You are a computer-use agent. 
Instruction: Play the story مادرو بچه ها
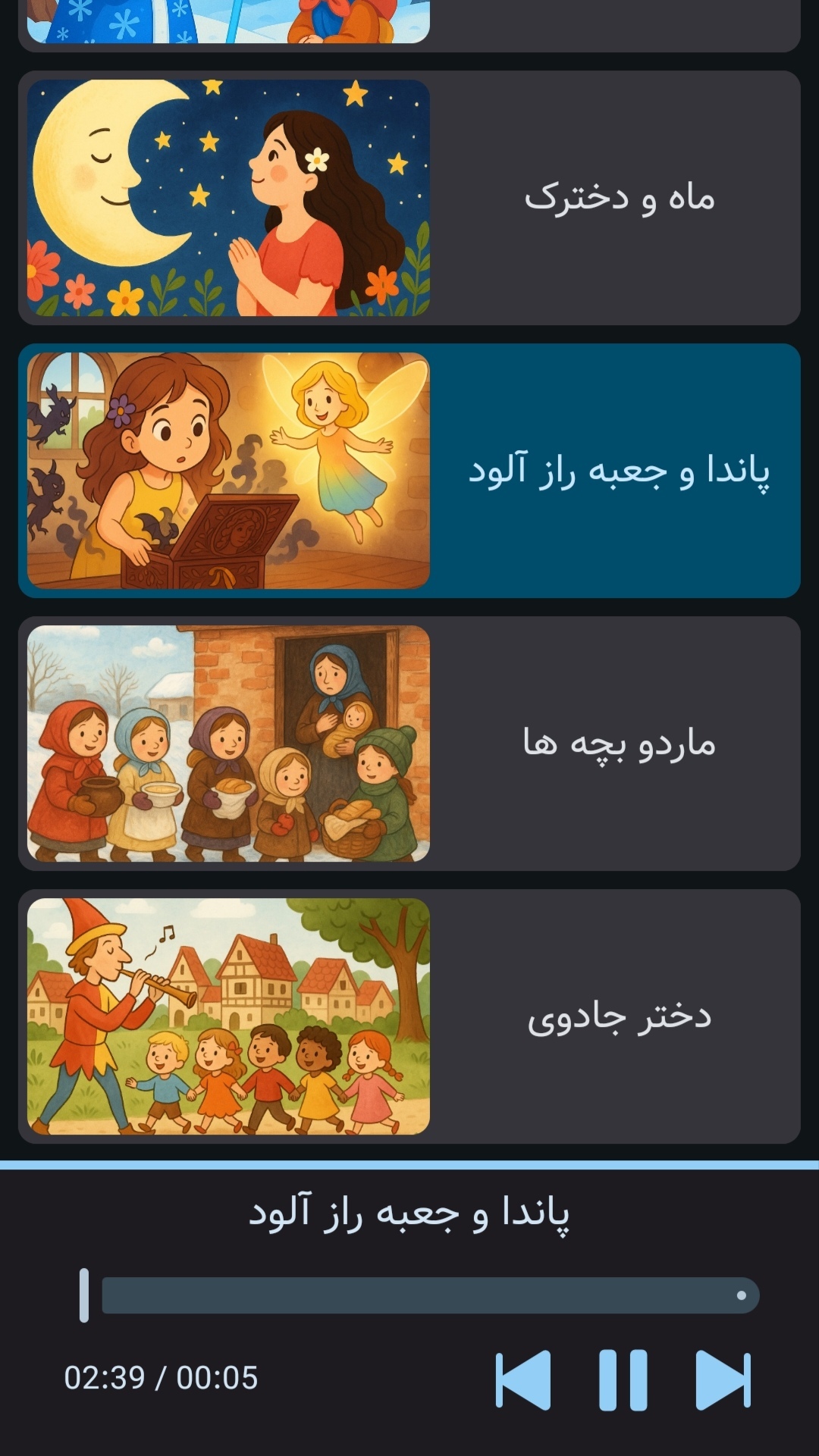click(x=409, y=744)
